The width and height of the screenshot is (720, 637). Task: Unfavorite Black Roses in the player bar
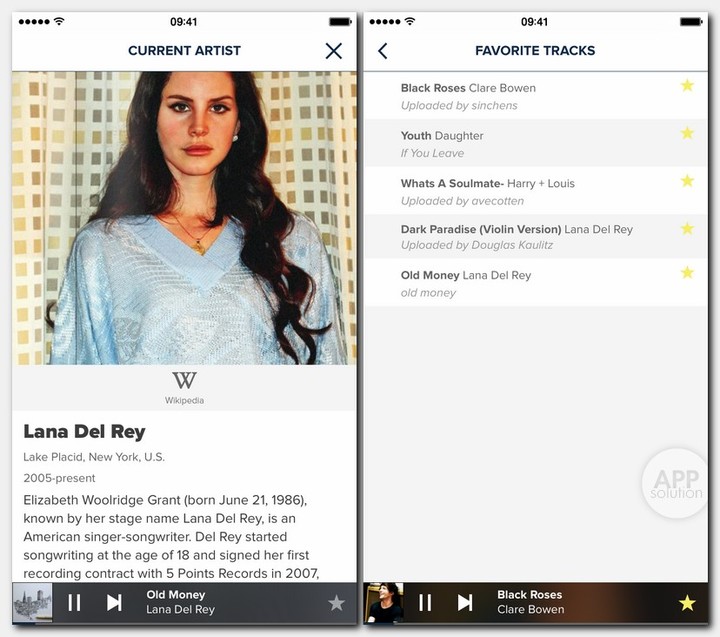[687, 602]
